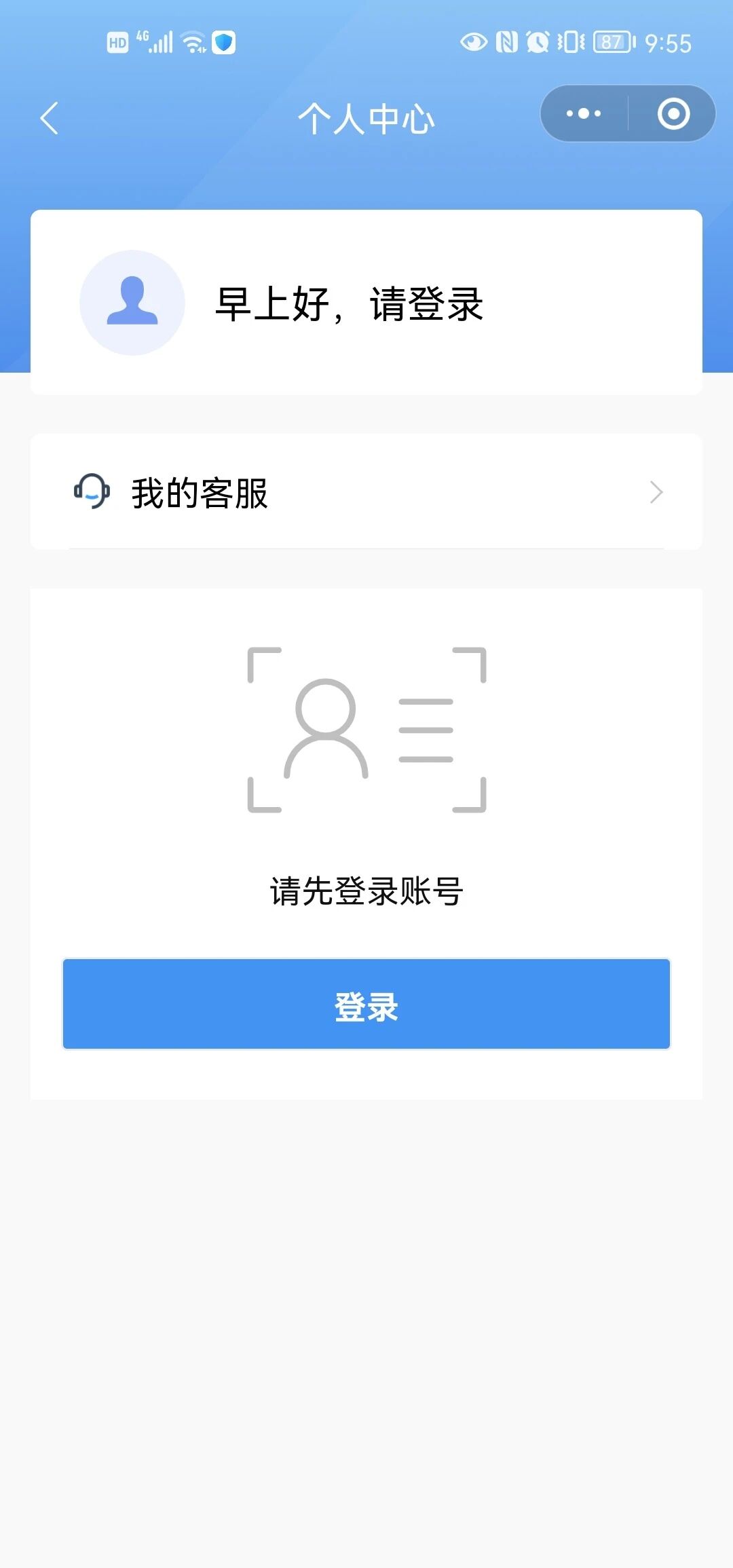
Task: Open 我的客服 customer service
Action: (366, 492)
